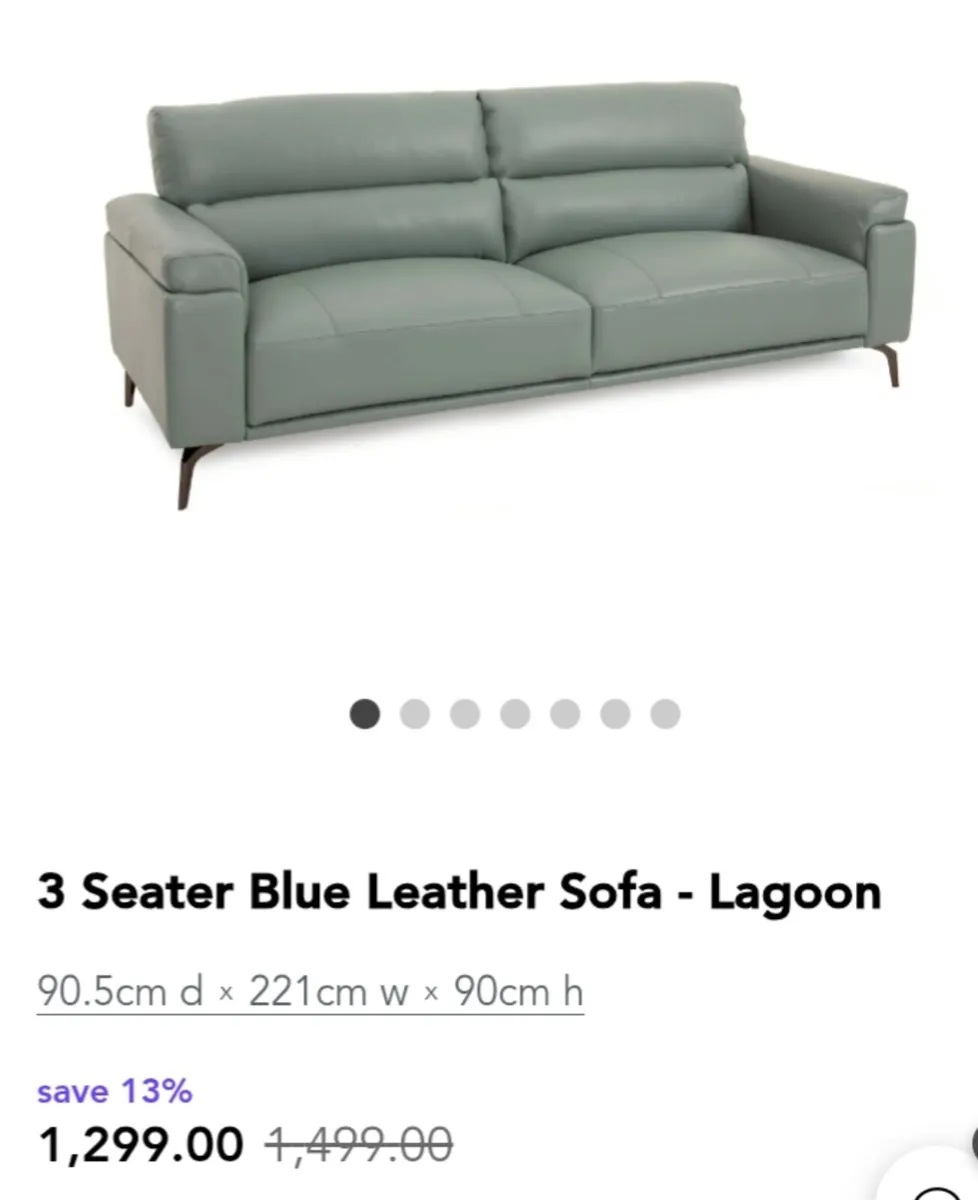Select the second carousel navigation dot
Image resolution: width=978 pixels, height=1200 pixels.
(x=414, y=713)
